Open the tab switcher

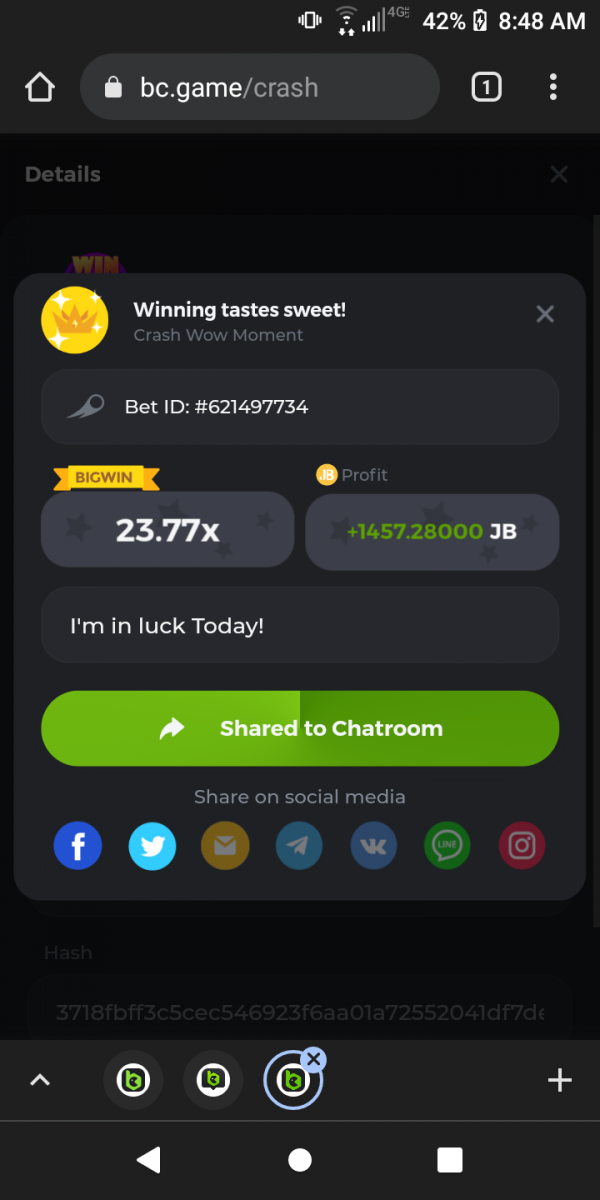pyautogui.click(x=486, y=88)
